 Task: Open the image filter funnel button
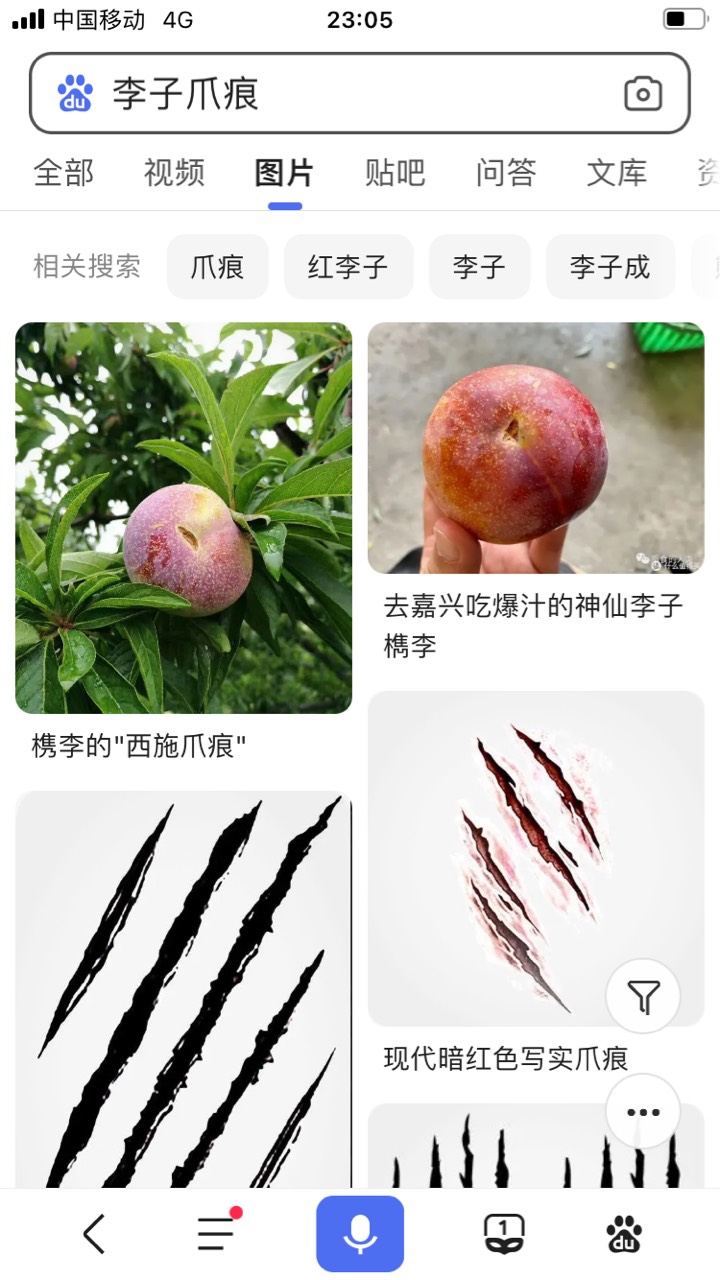click(643, 996)
